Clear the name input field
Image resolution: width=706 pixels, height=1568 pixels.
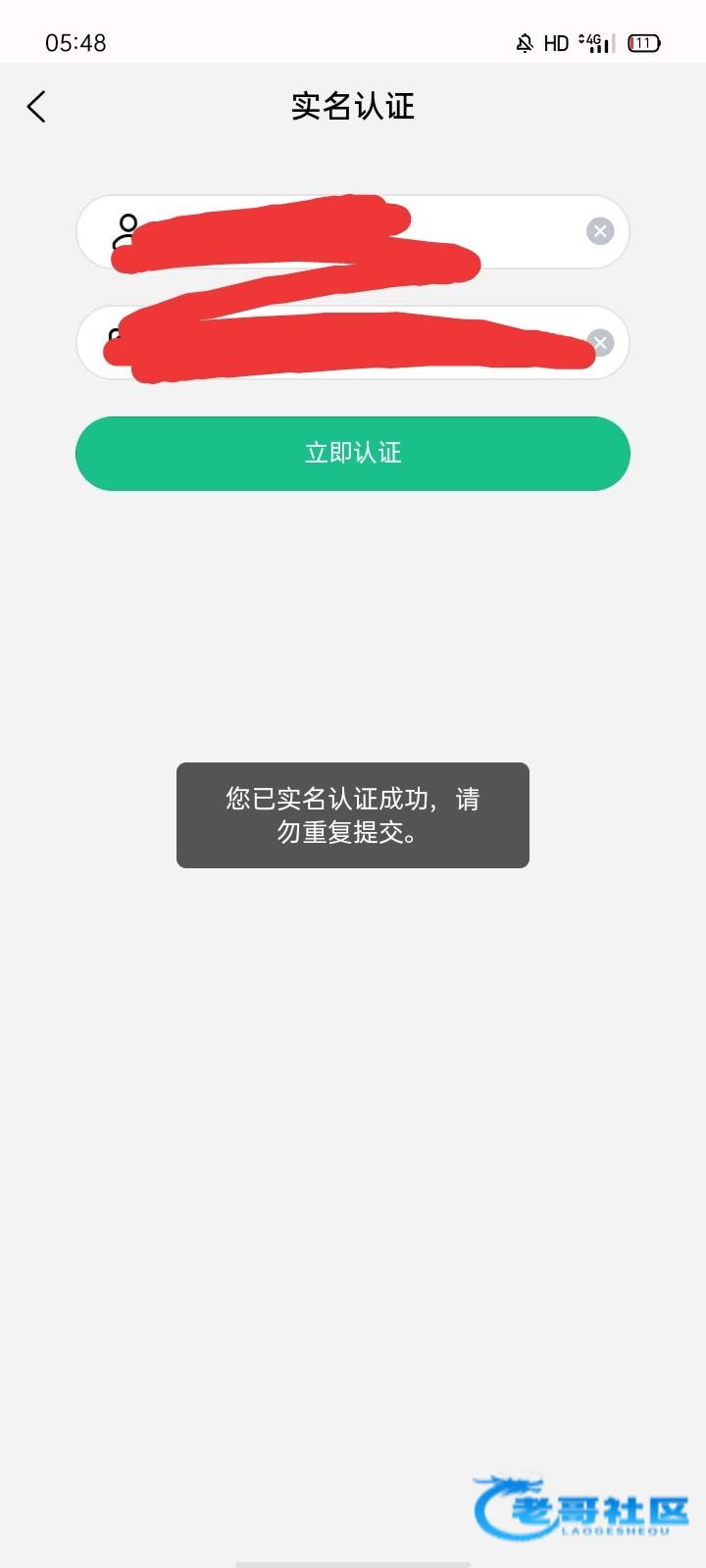[600, 231]
